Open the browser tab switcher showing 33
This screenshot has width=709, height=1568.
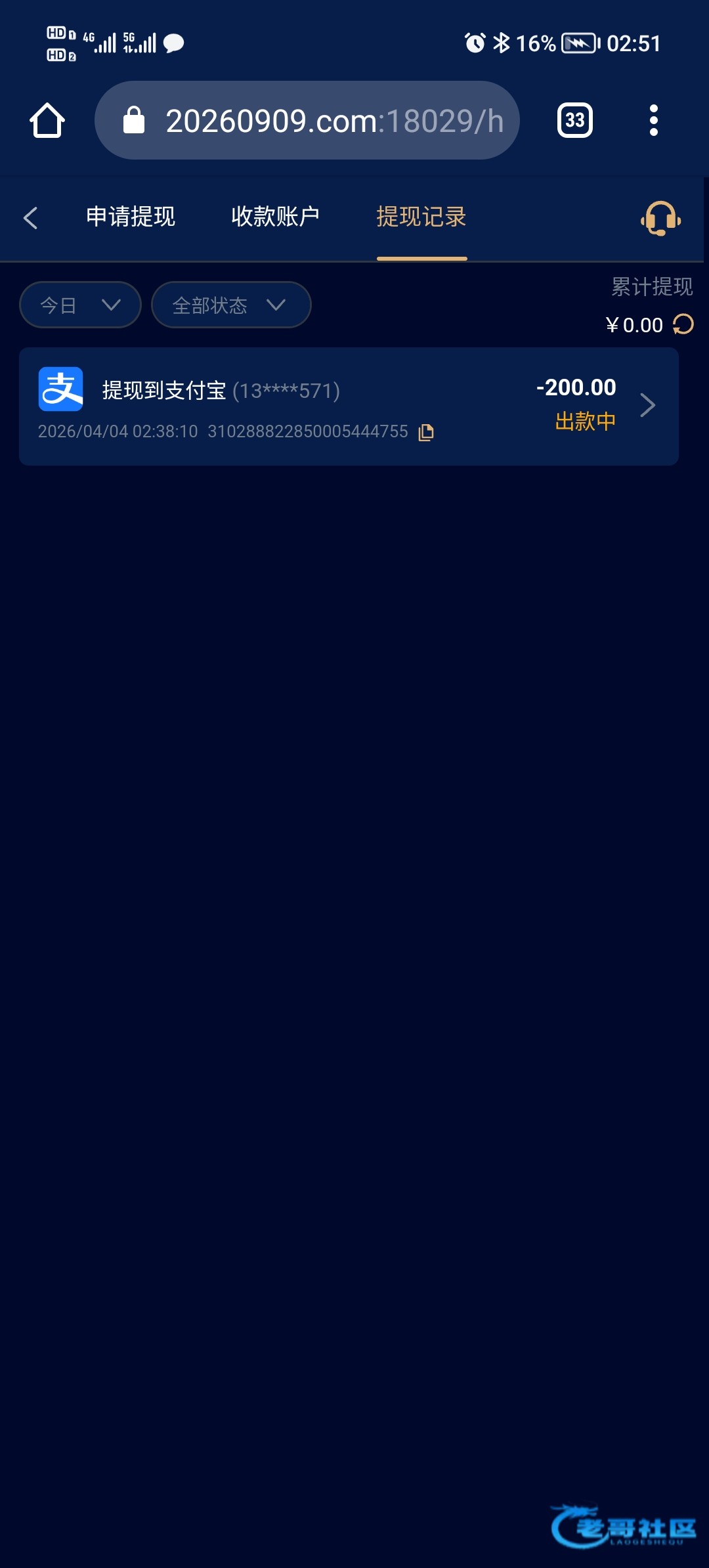pos(574,121)
